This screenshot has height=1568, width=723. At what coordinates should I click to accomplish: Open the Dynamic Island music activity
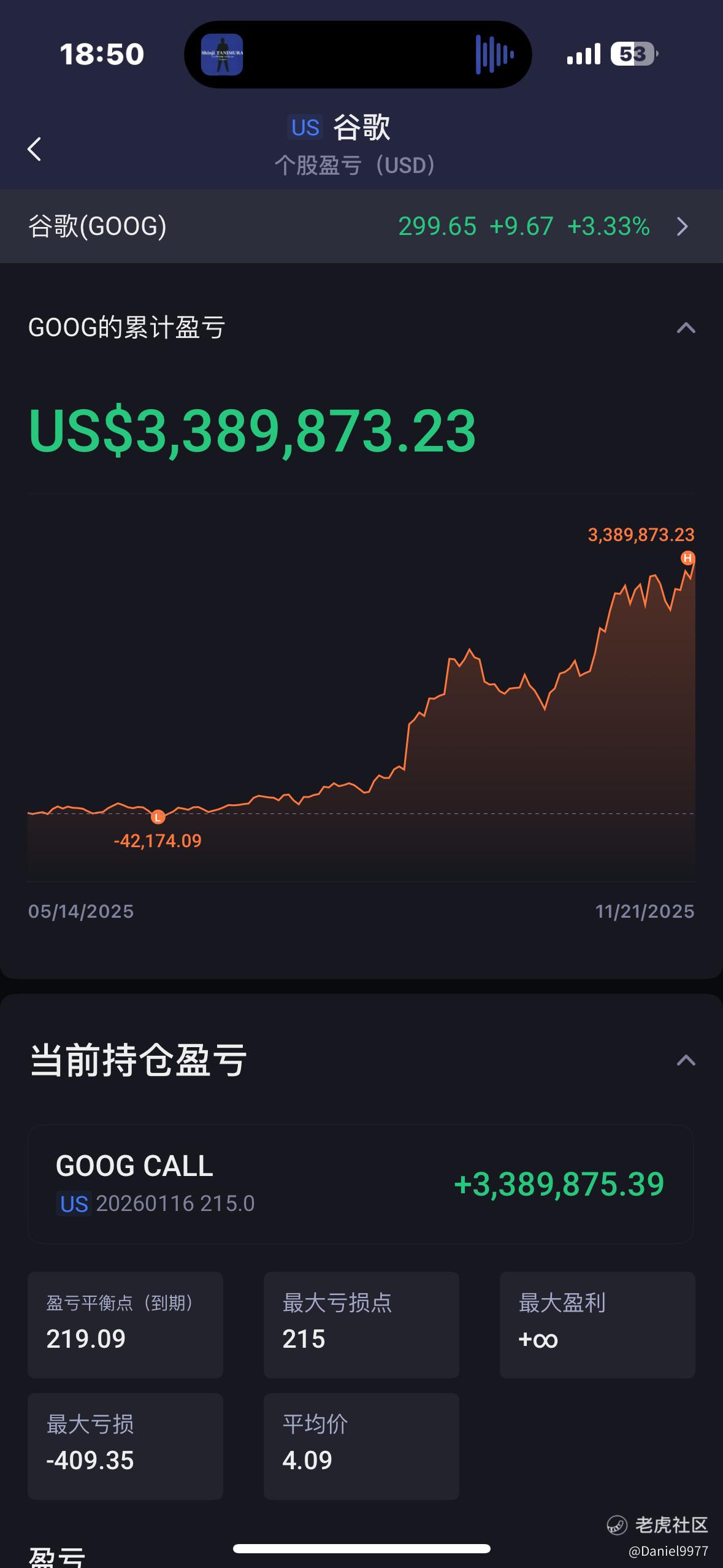358,55
